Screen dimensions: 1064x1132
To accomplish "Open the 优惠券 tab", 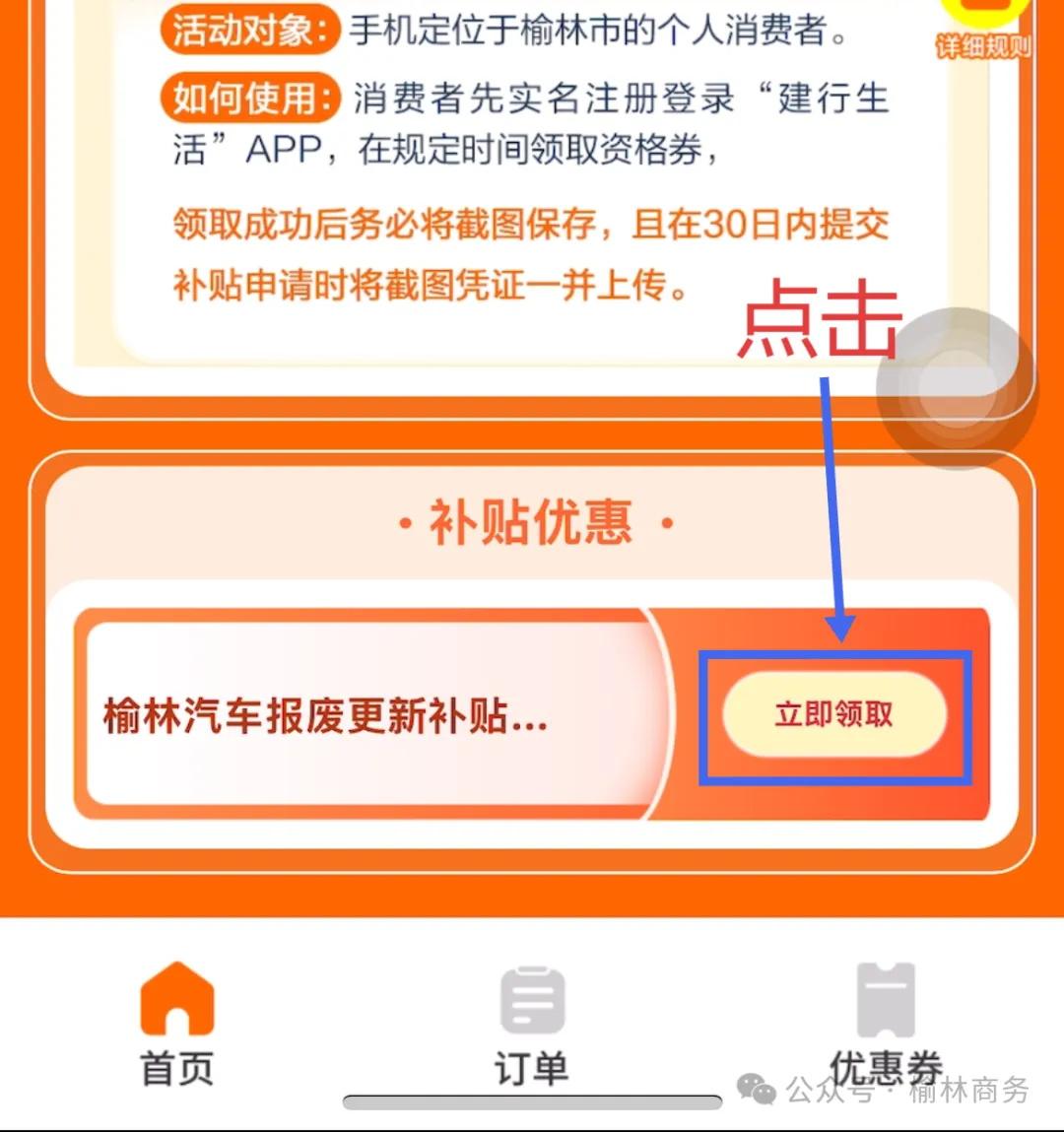I will click(x=886, y=1025).
